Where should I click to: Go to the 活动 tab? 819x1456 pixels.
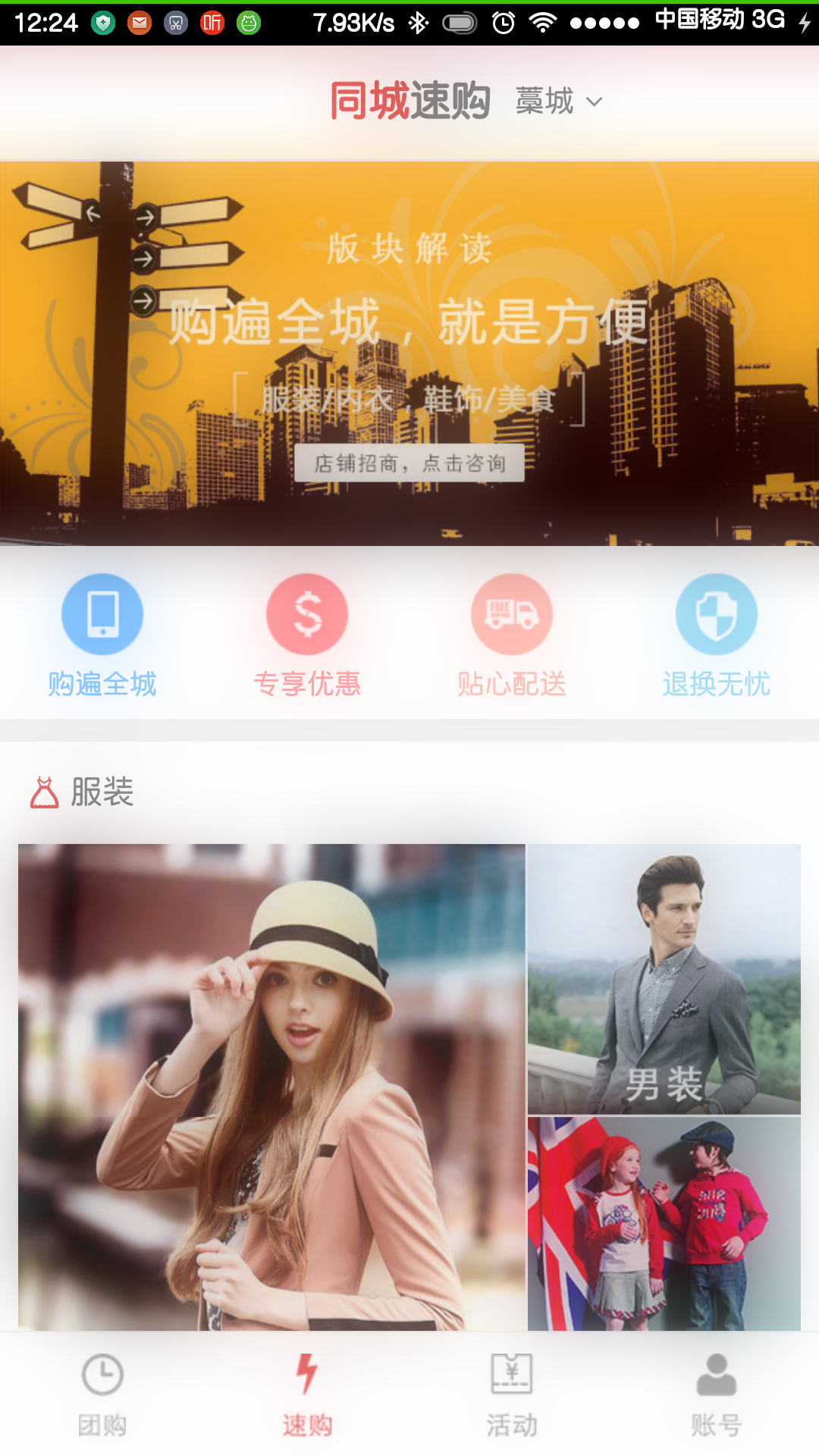(512, 1395)
